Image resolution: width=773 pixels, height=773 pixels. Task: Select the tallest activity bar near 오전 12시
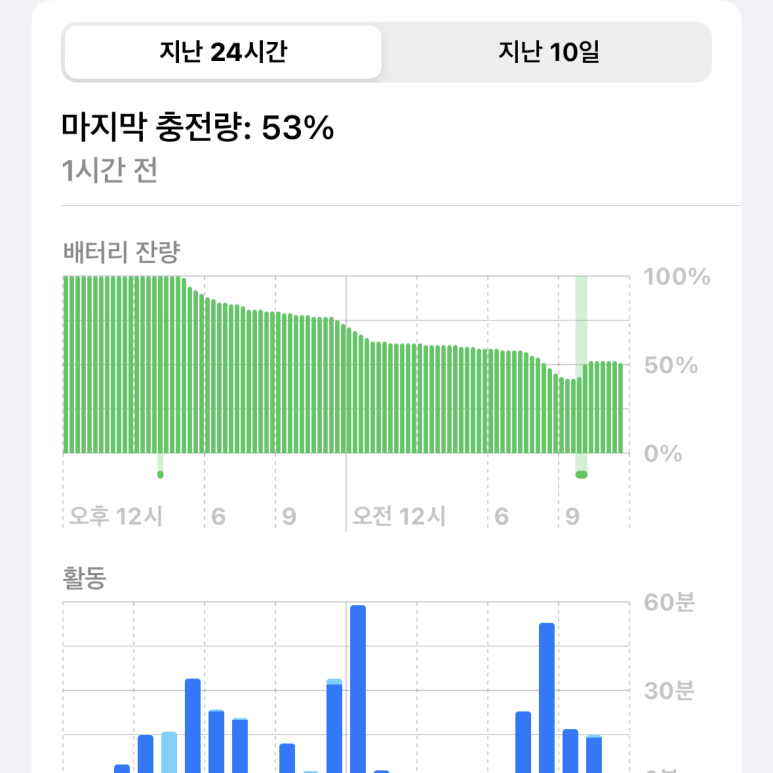coord(357,688)
